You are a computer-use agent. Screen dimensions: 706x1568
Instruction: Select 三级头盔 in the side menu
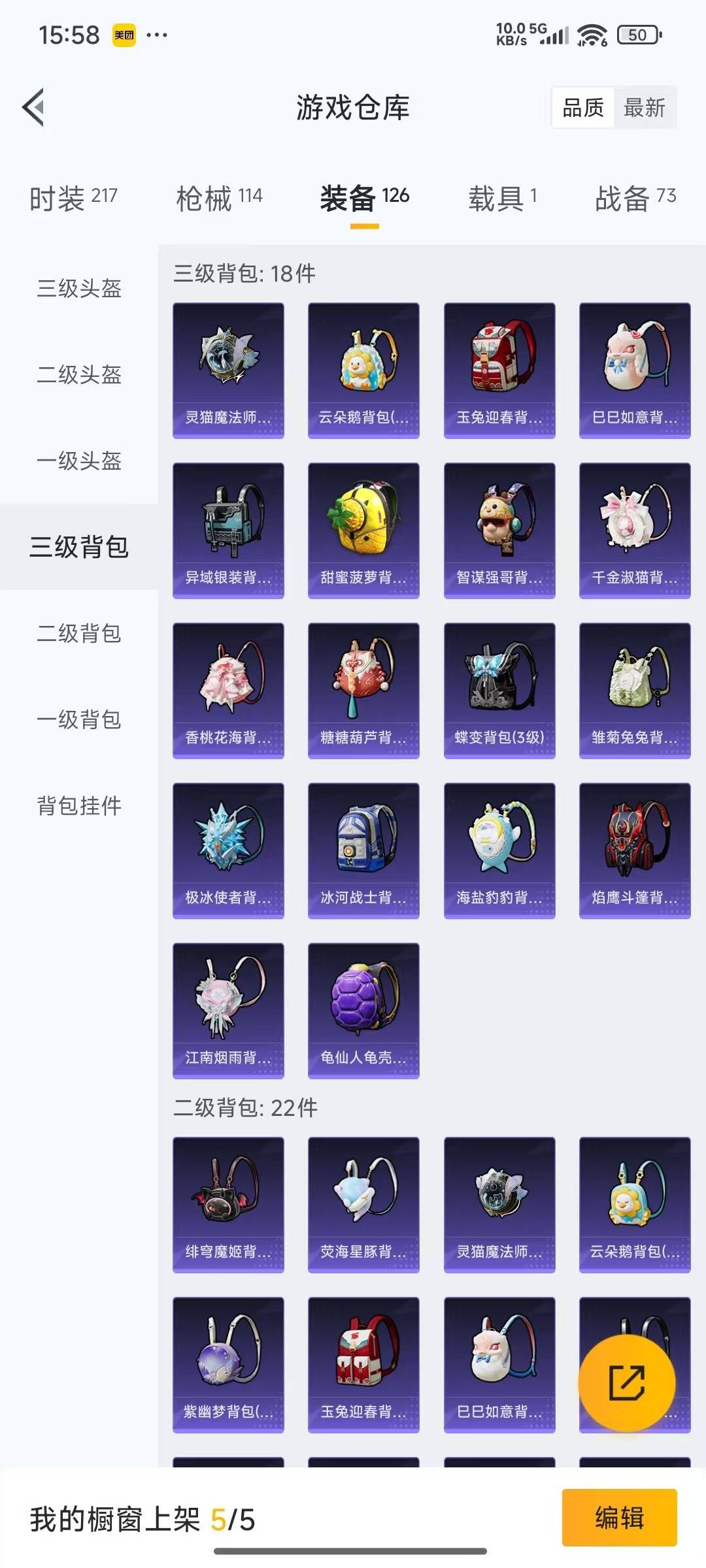[79, 288]
